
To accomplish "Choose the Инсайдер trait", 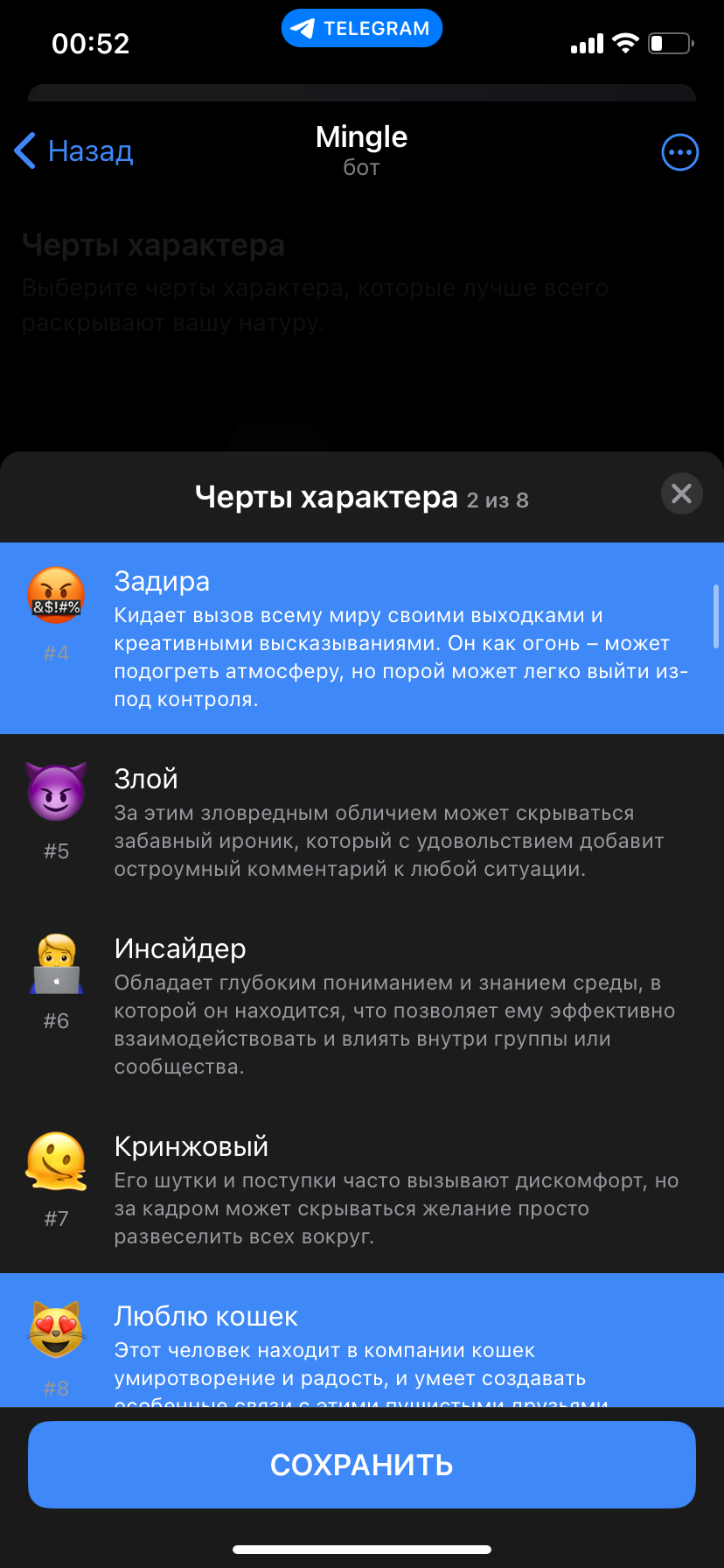I will pos(362,1006).
